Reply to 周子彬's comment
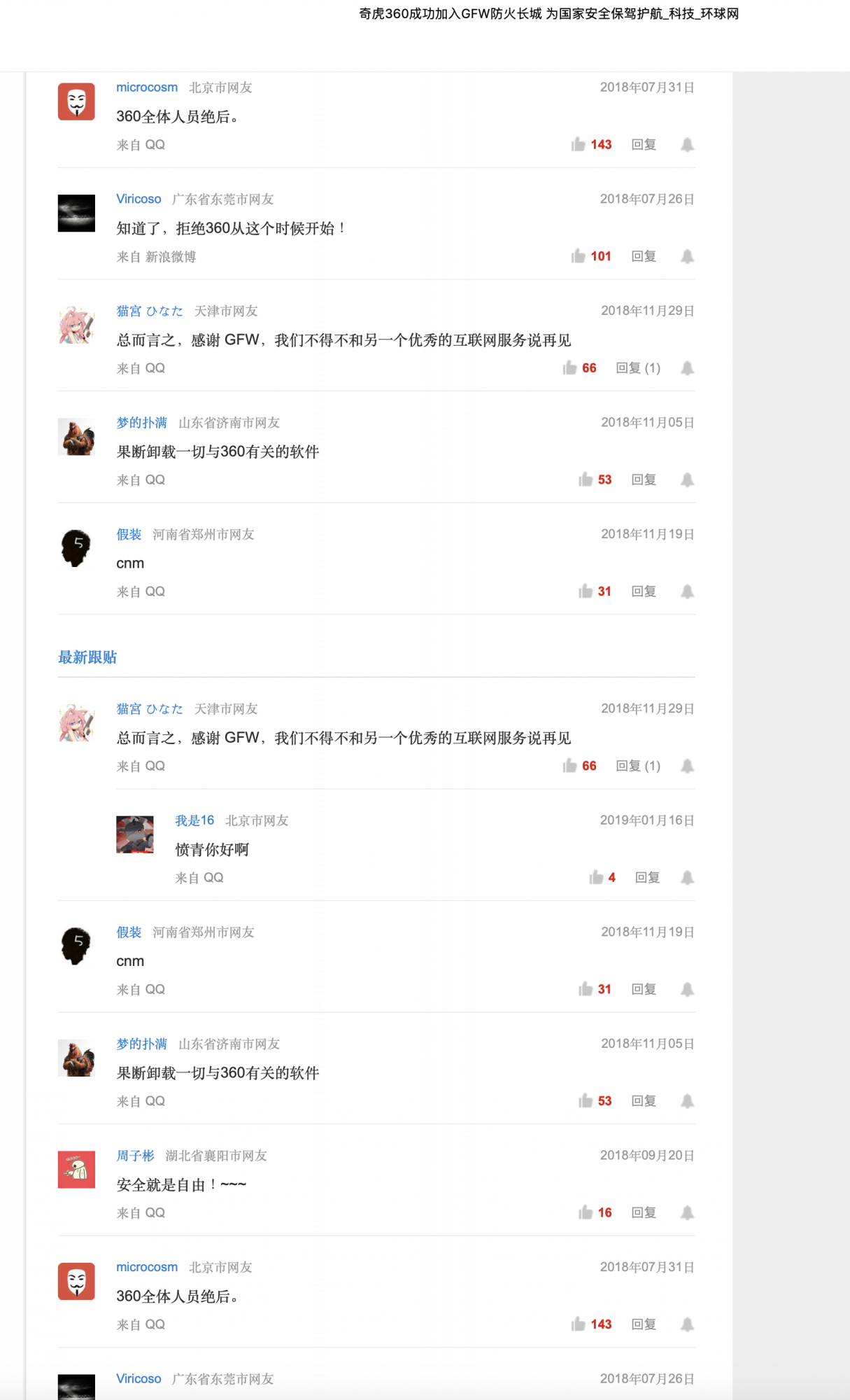The image size is (850, 1400). pos(644,1212)
